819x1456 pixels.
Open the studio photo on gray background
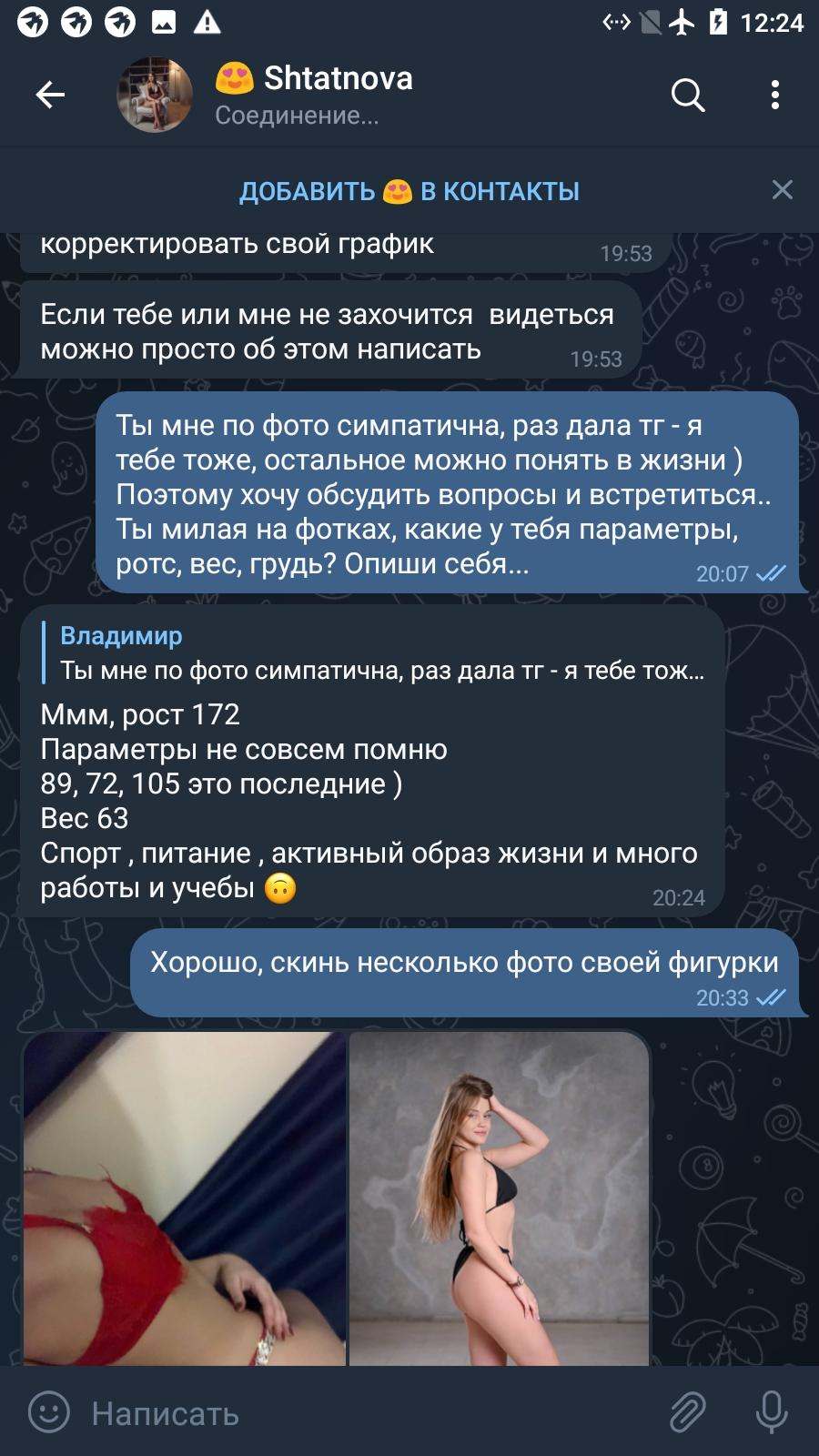click(x=499, y=1198)
